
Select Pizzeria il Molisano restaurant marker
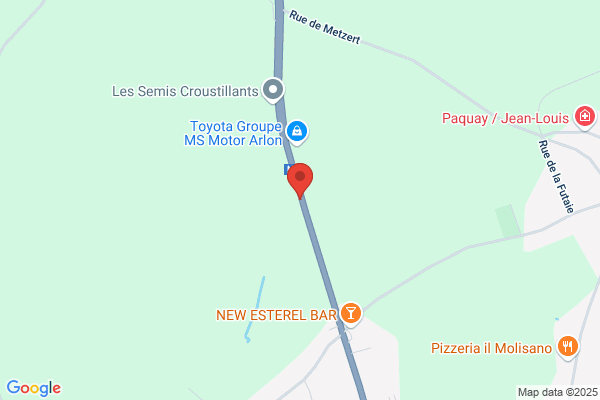568,347
